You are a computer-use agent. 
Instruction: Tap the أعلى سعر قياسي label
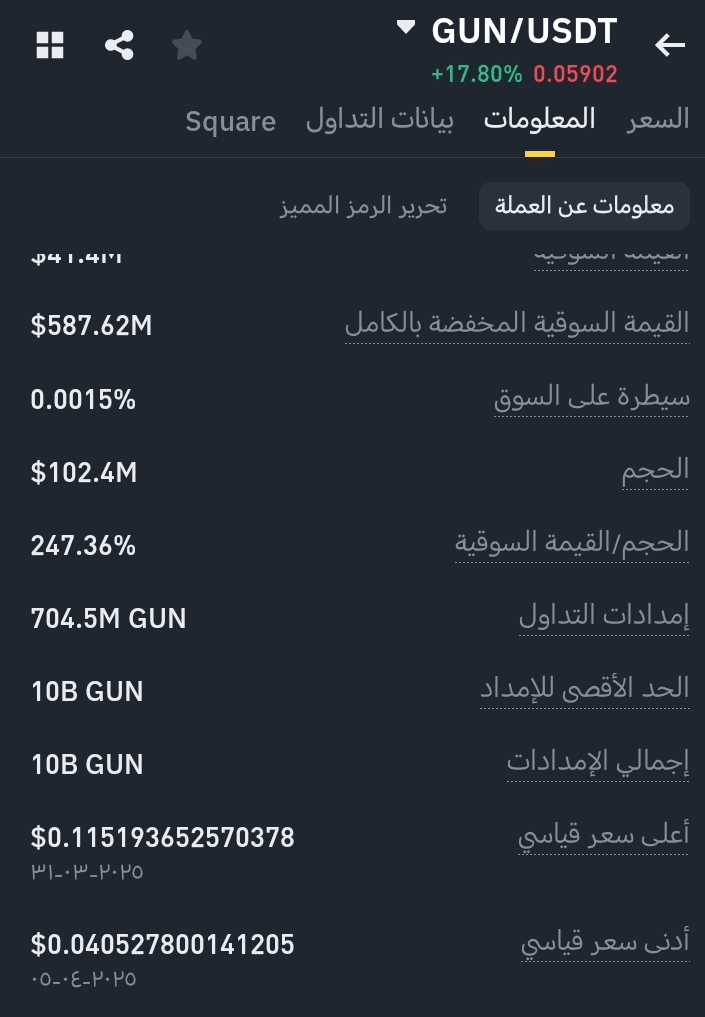(603, 836)
